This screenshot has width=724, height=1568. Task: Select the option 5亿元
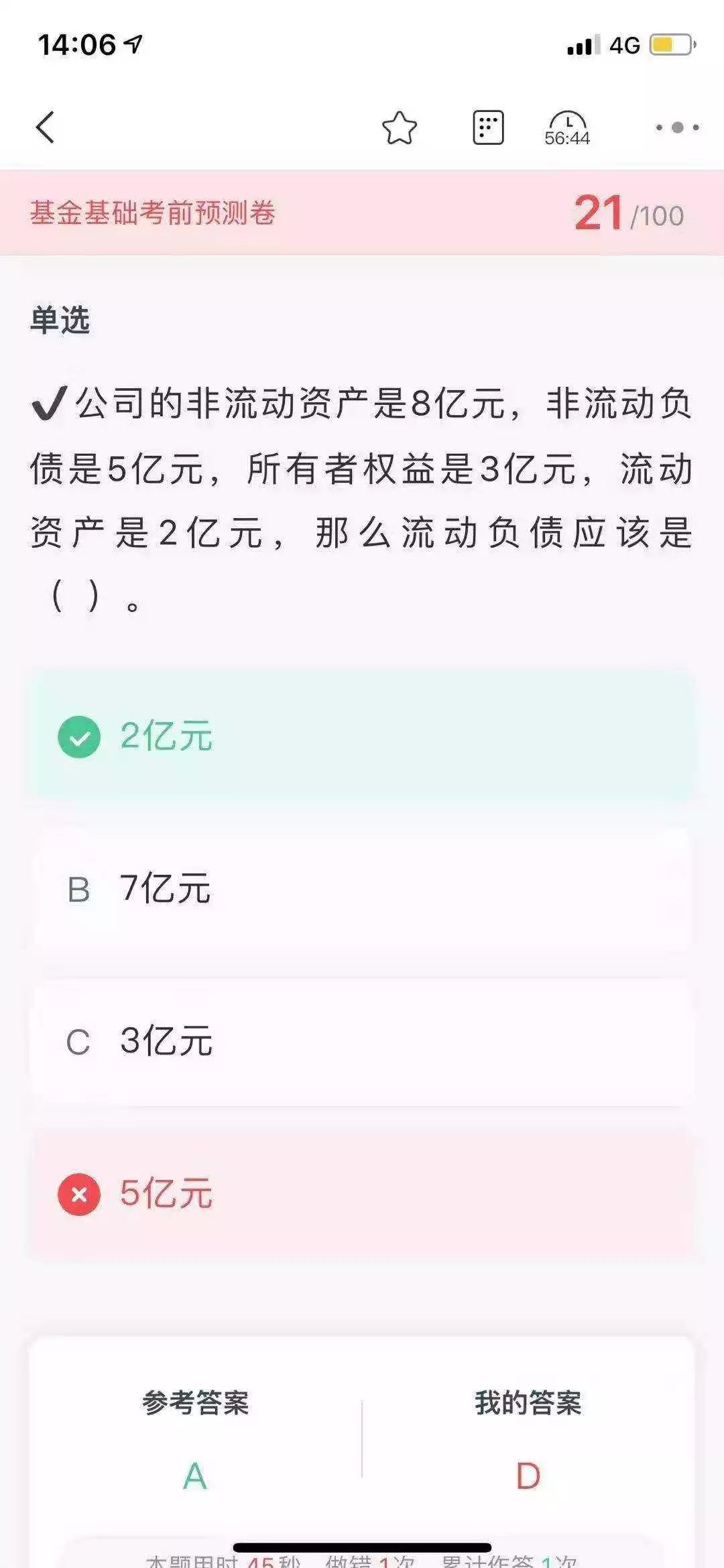[362, 1194]
